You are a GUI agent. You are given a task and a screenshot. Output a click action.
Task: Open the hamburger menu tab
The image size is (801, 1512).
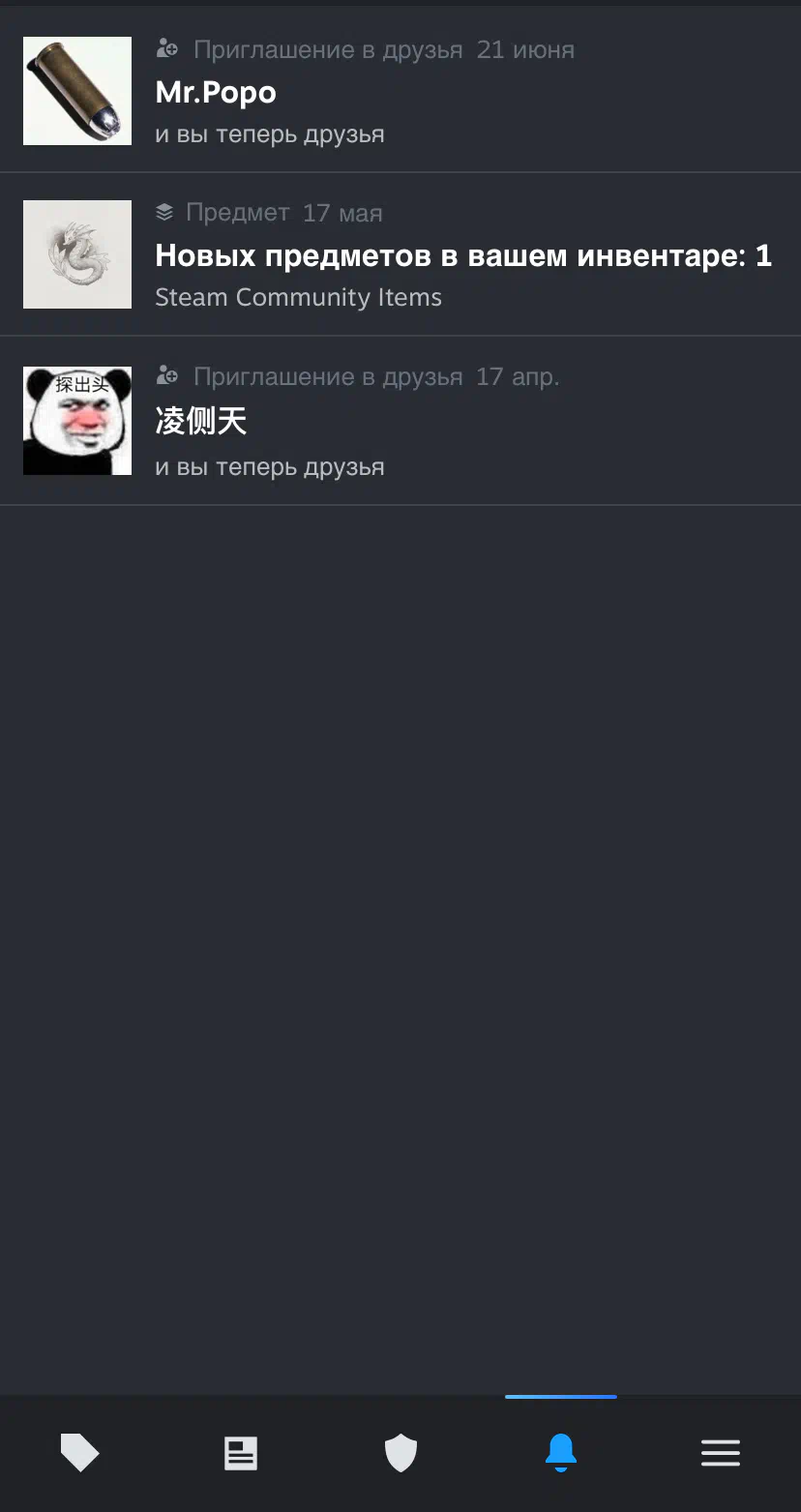721,1453
